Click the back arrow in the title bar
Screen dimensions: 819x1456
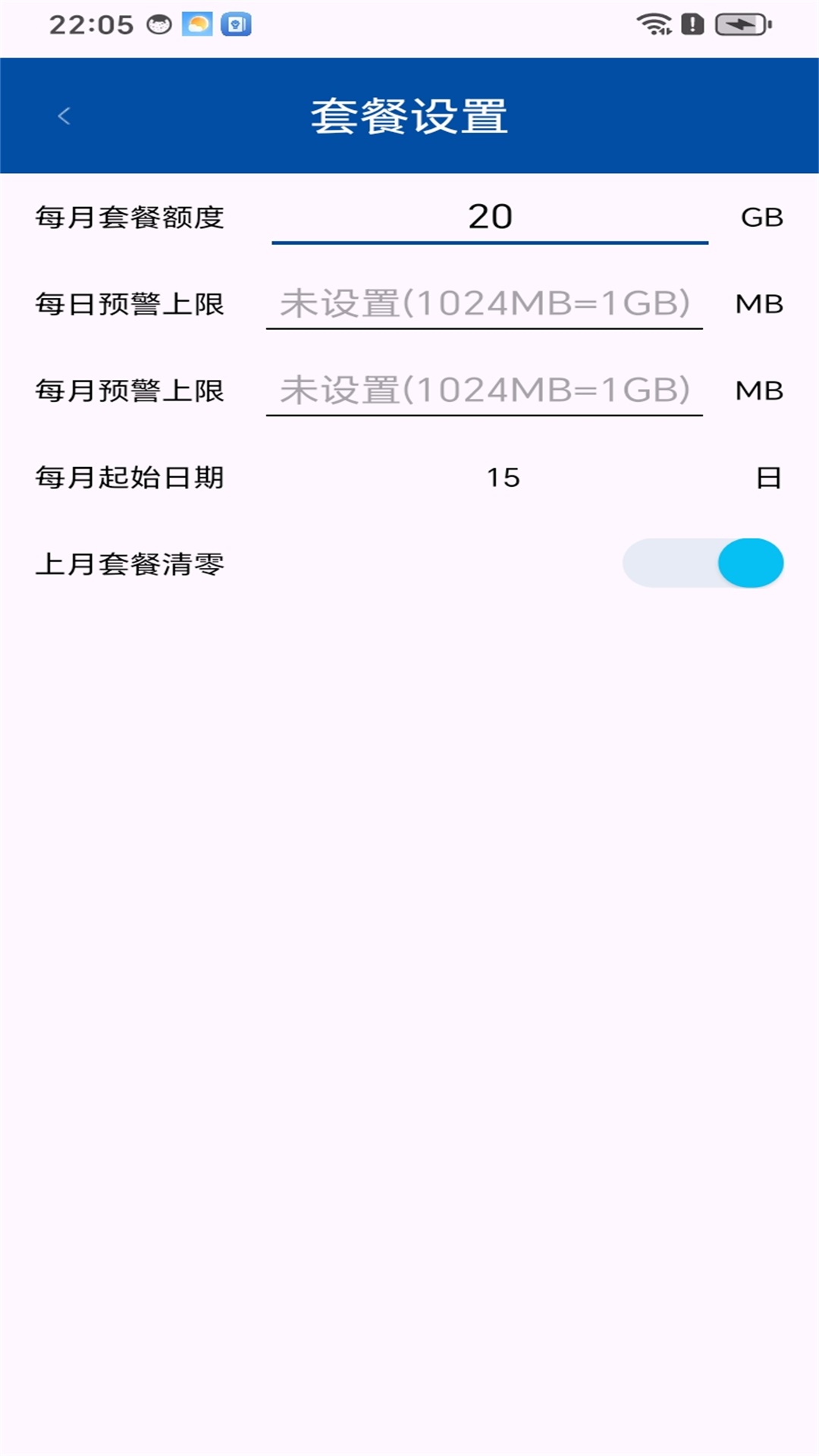64,115
